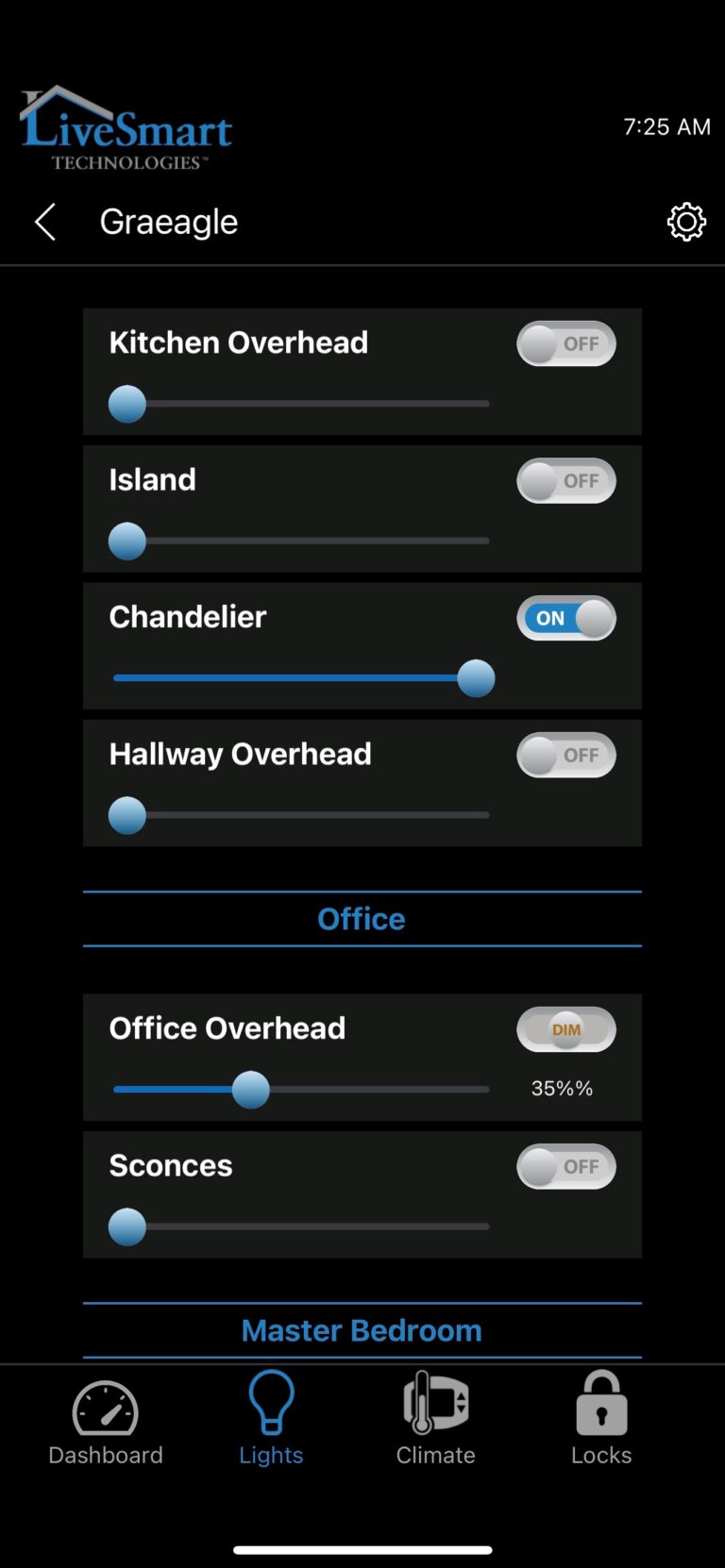Switch to the Climate tab
The height and width of the screenshot is (1568, 725).
[435, 1420]
